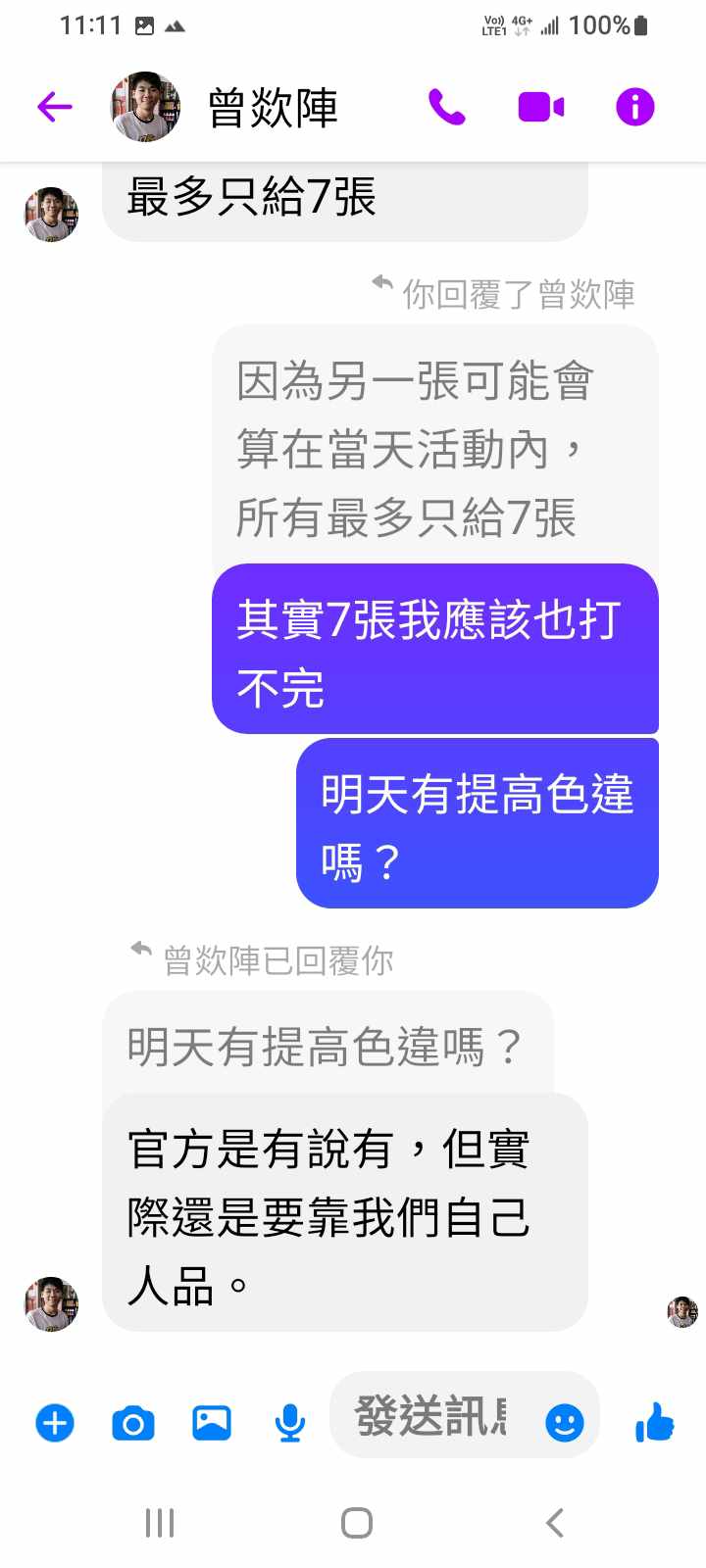Start a voice call with 曾歘陣

[x=446, y=107]
